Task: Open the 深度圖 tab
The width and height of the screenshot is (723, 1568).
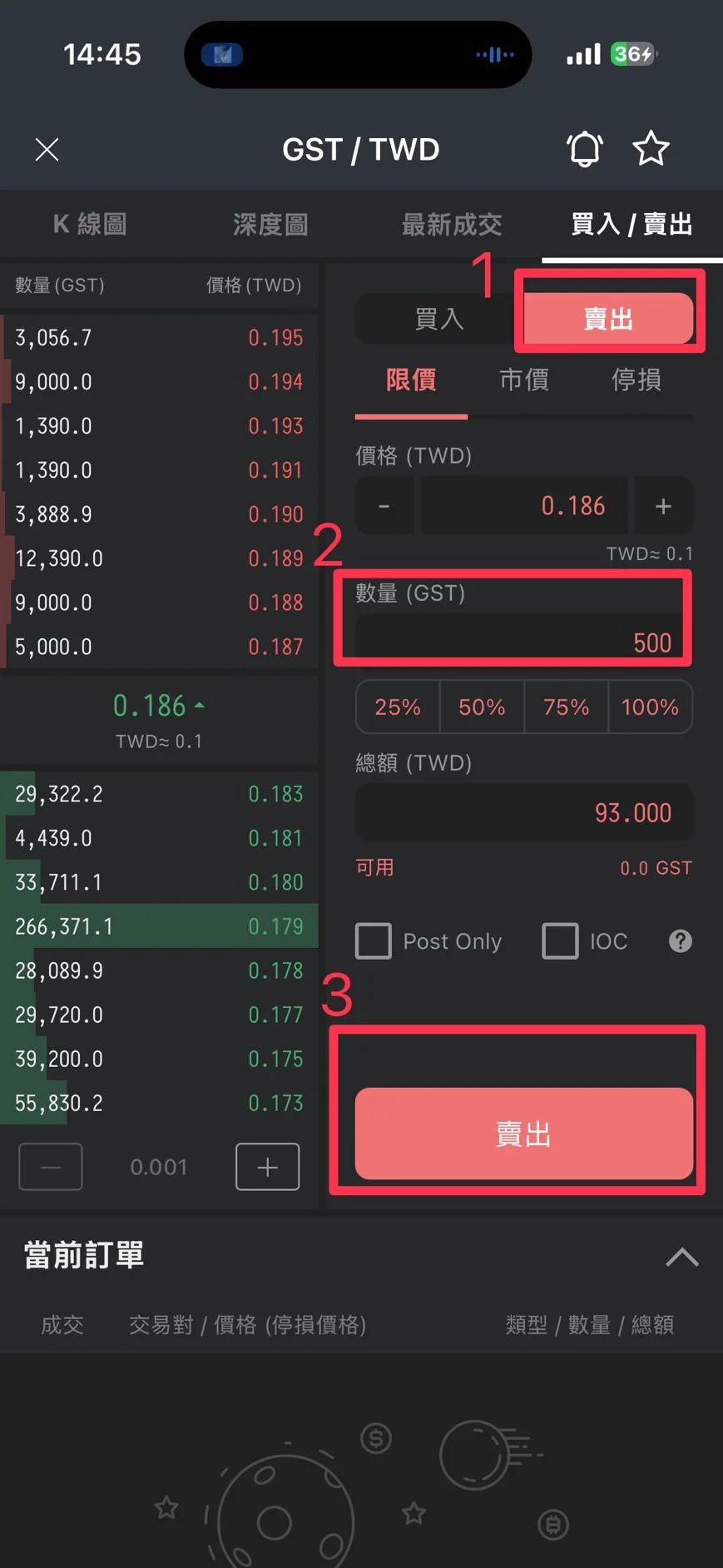Action: point(270,224)
